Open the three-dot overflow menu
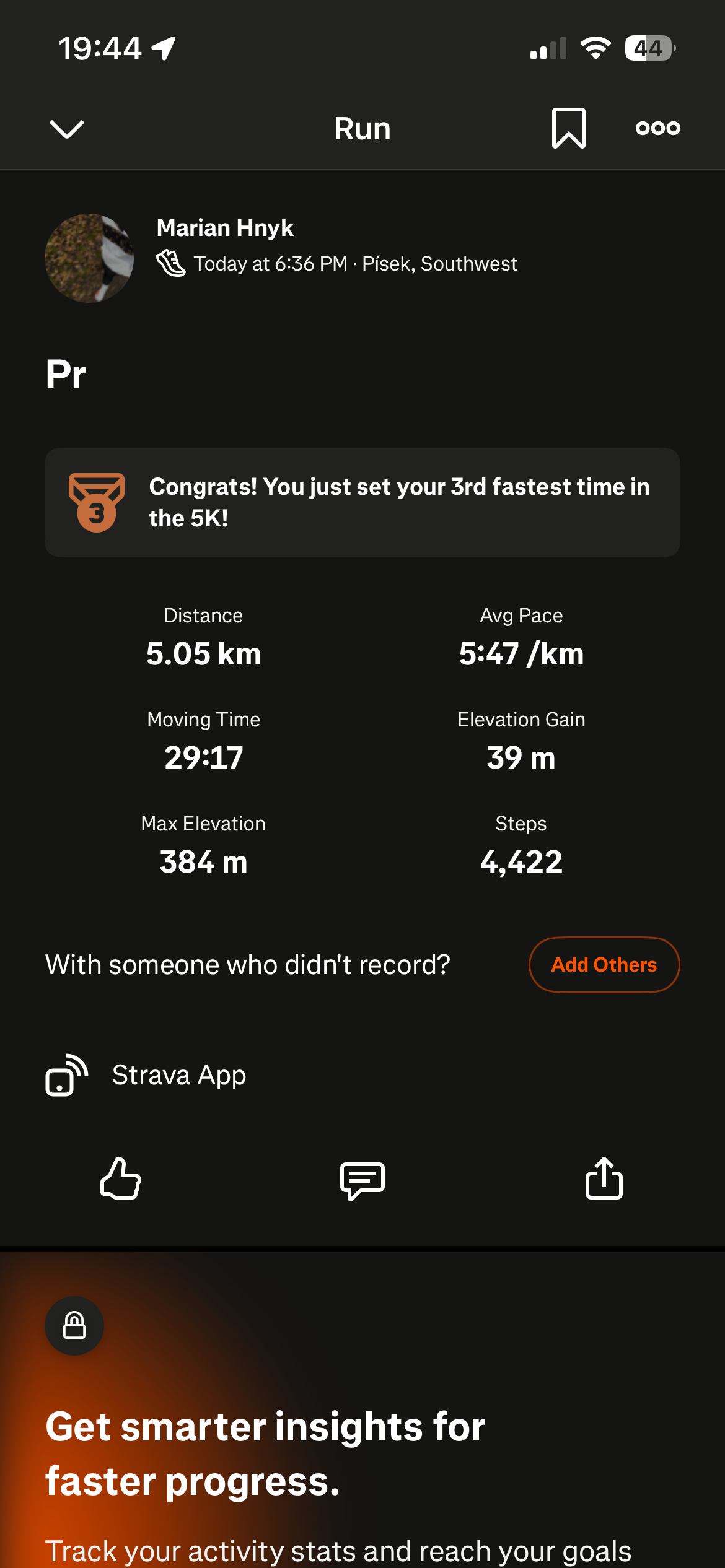This screenshot has width=725, height=1568. (657, 128)
